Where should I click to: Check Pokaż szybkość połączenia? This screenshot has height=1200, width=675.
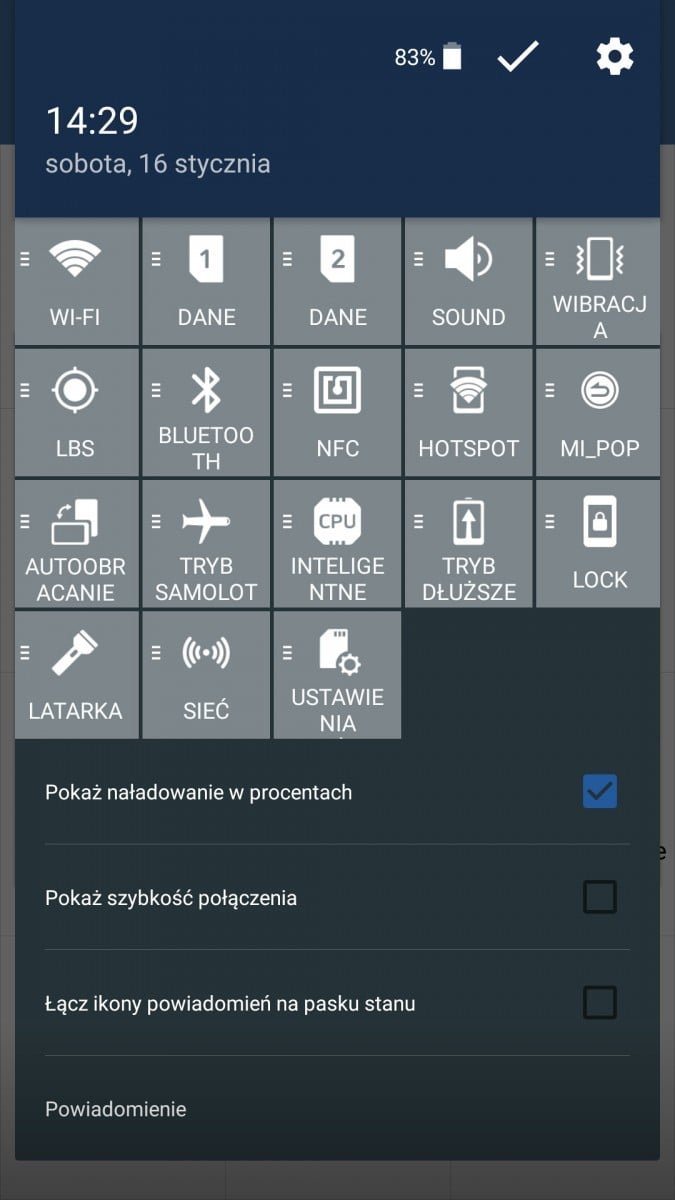pyautogui.click(x=600, y=898)
